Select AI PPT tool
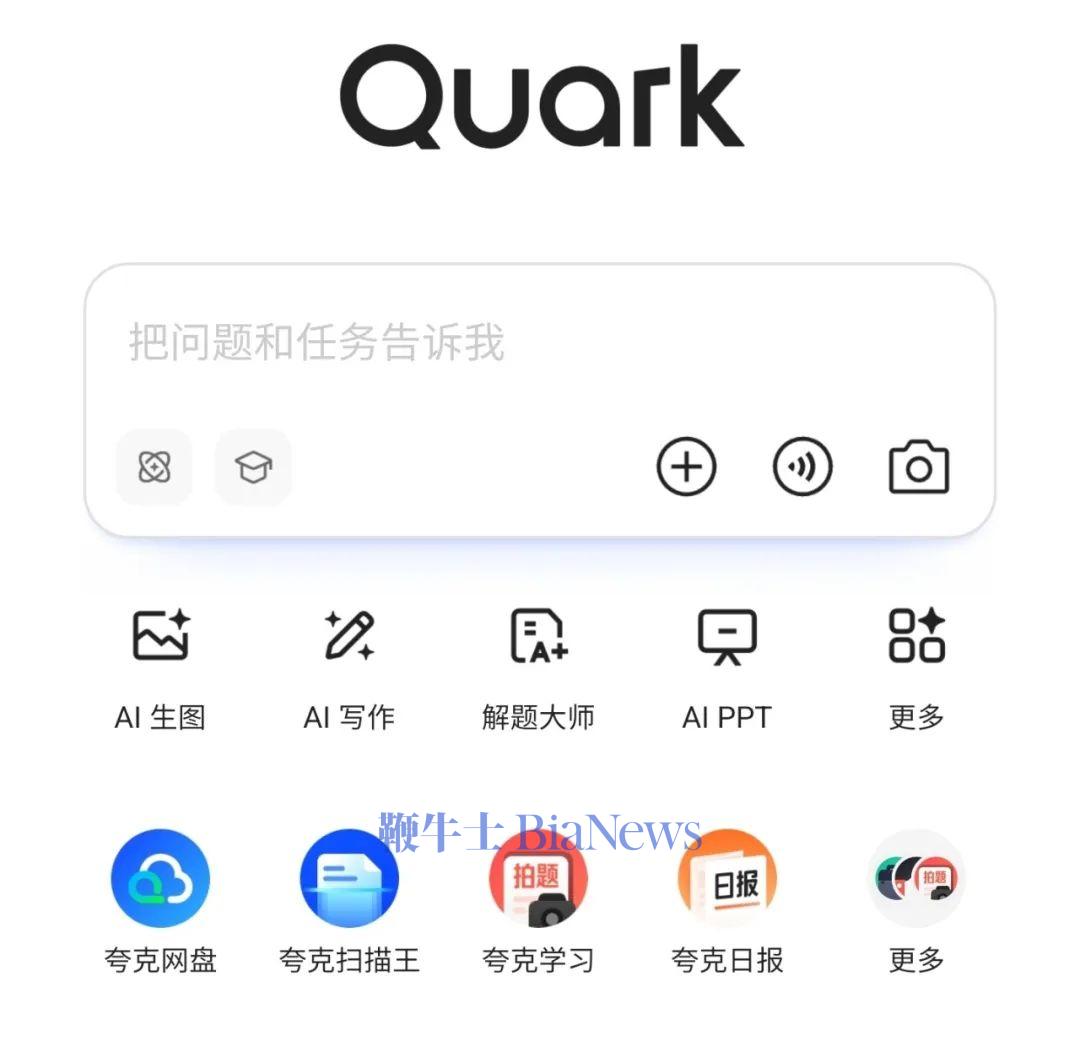Screen dimensions: 1080x1041 [727, 670]
